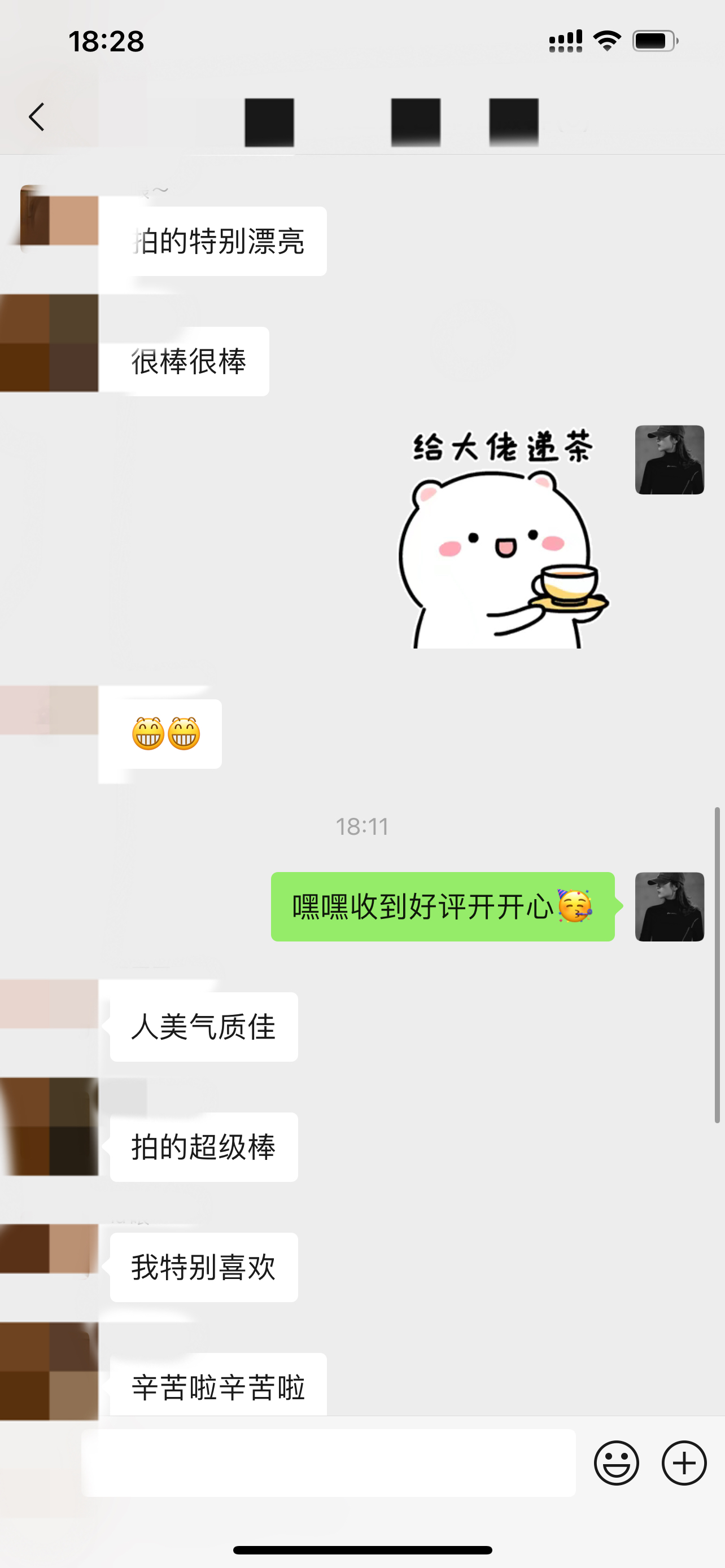
Task: Open the 给大佬递茶 bear sticker
Action: click(503, 538)
